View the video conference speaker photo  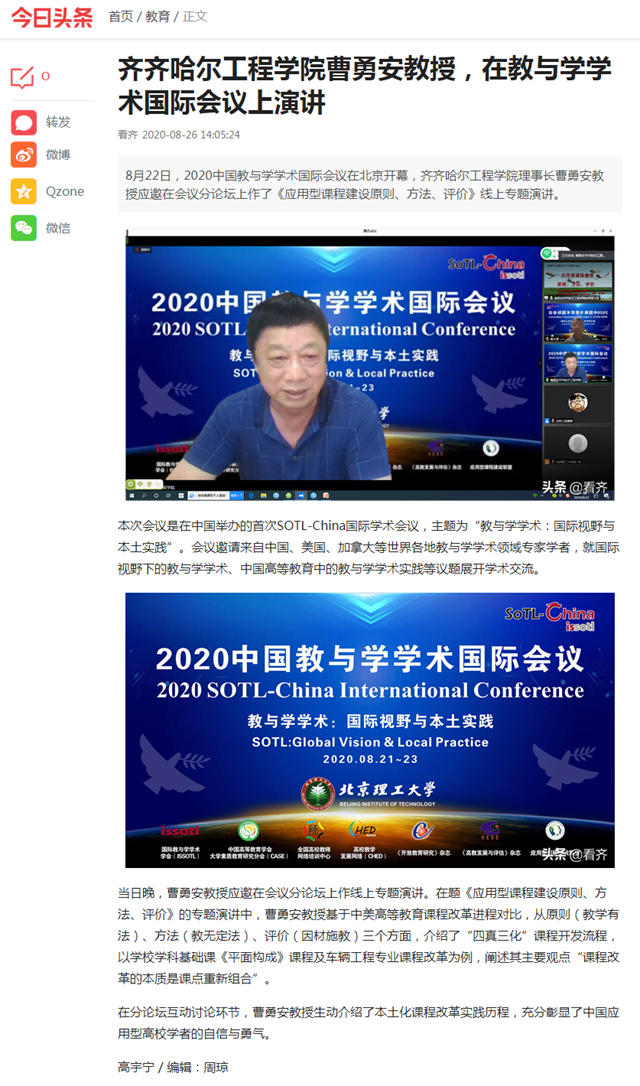tap(370, 365)
